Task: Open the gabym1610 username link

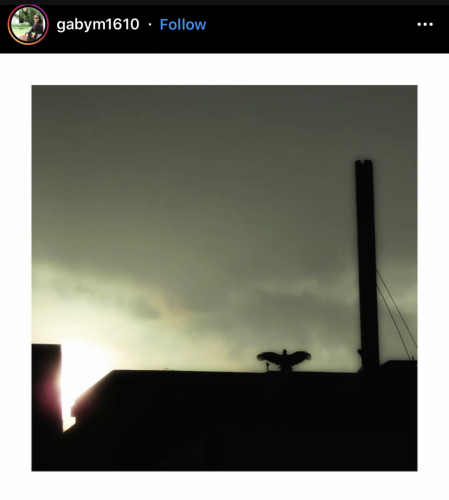Action: (x=98, y=25)
